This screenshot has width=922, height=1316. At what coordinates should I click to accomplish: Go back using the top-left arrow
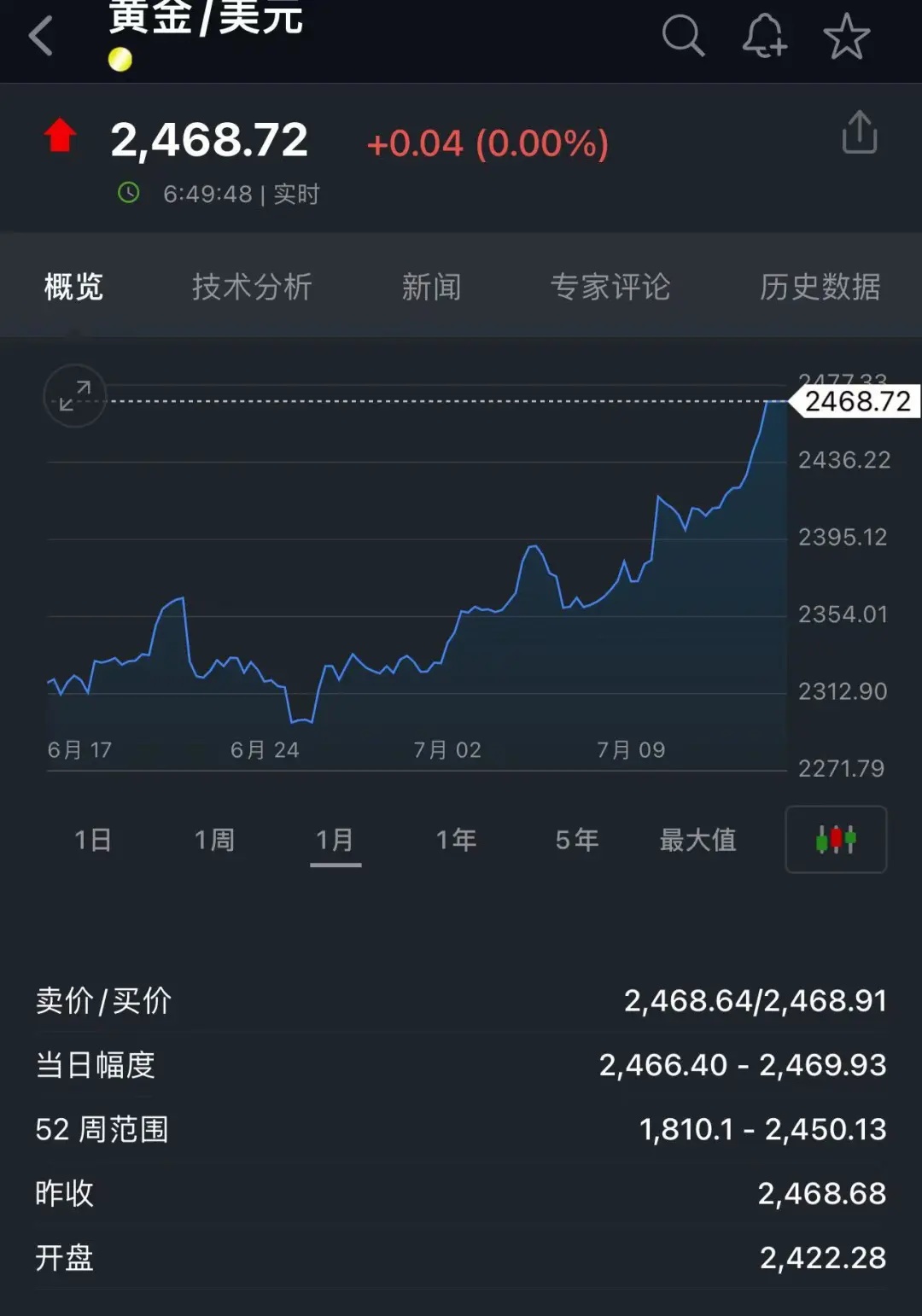41,37
